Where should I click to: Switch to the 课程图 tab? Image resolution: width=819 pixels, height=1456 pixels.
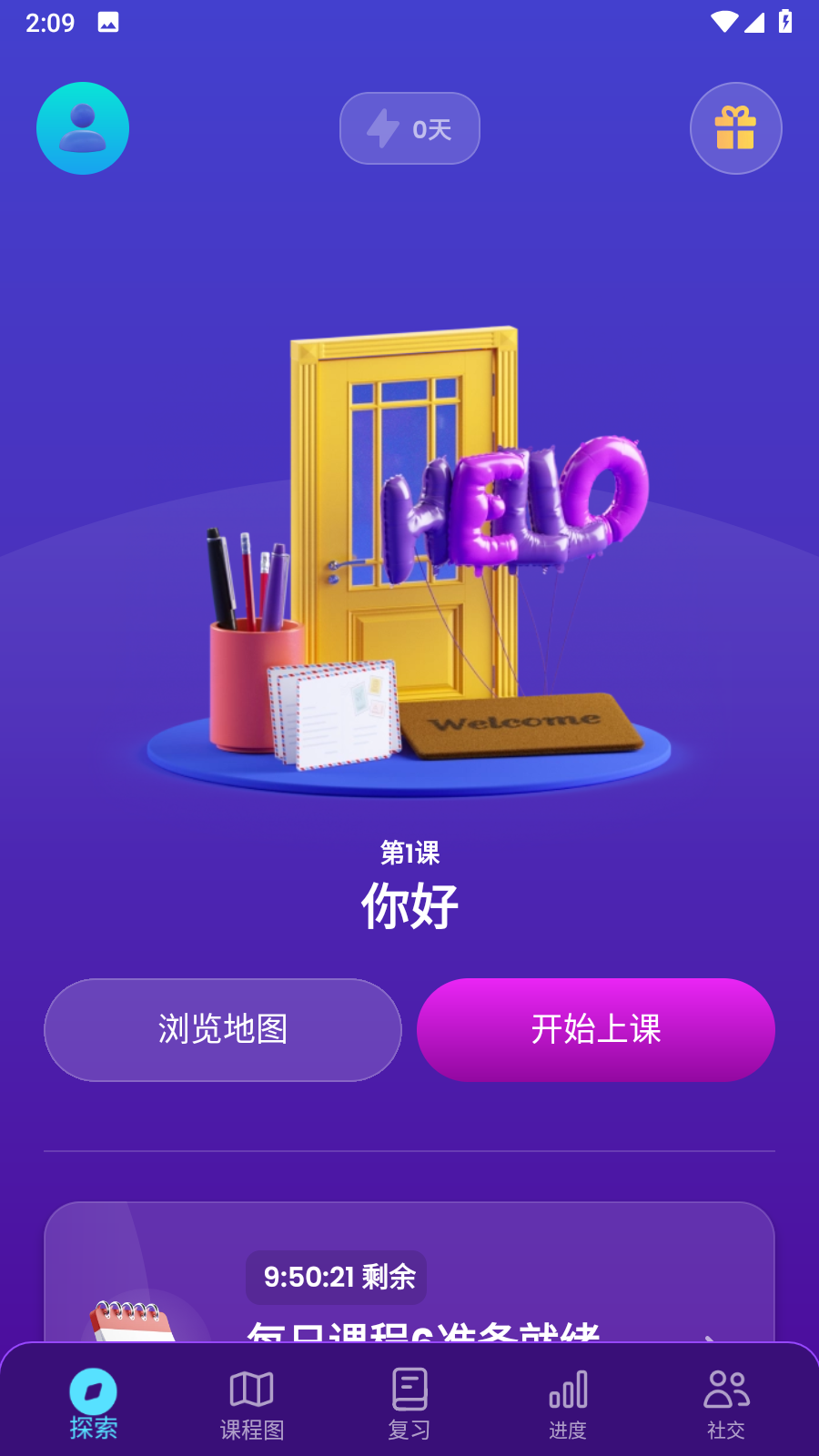tap(252, 1404)
